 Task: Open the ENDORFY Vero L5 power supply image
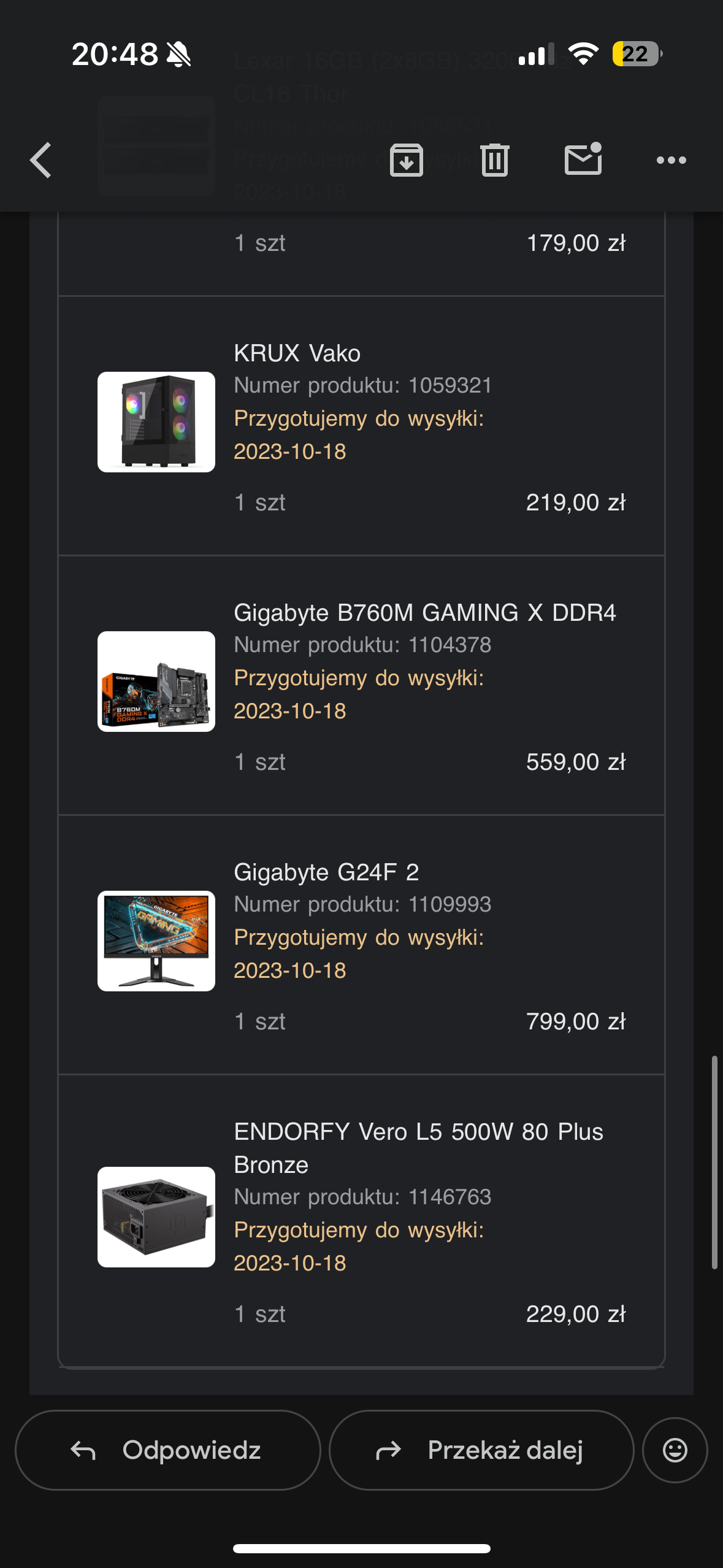(x=156, y=1217)
